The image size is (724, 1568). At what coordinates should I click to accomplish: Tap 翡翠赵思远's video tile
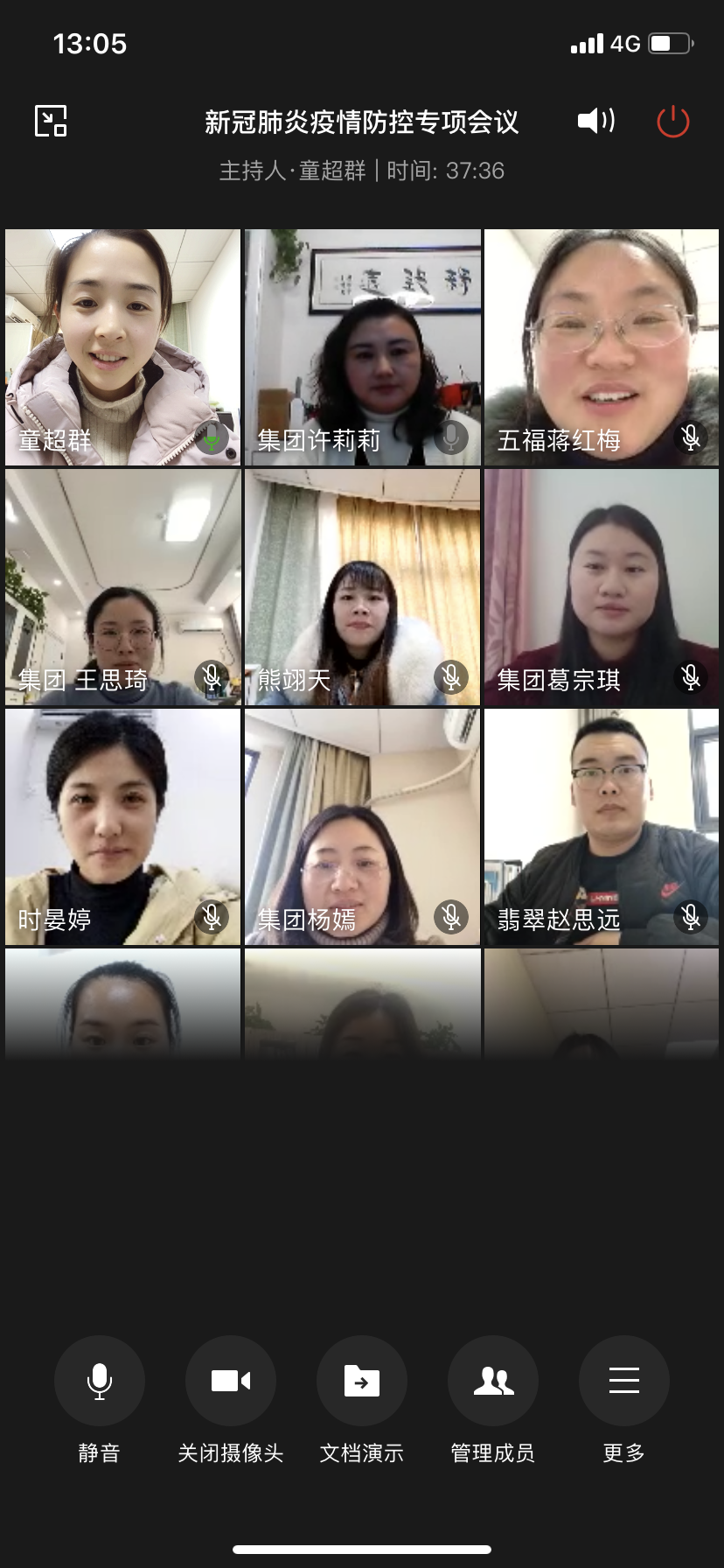(x=602, y=827)
